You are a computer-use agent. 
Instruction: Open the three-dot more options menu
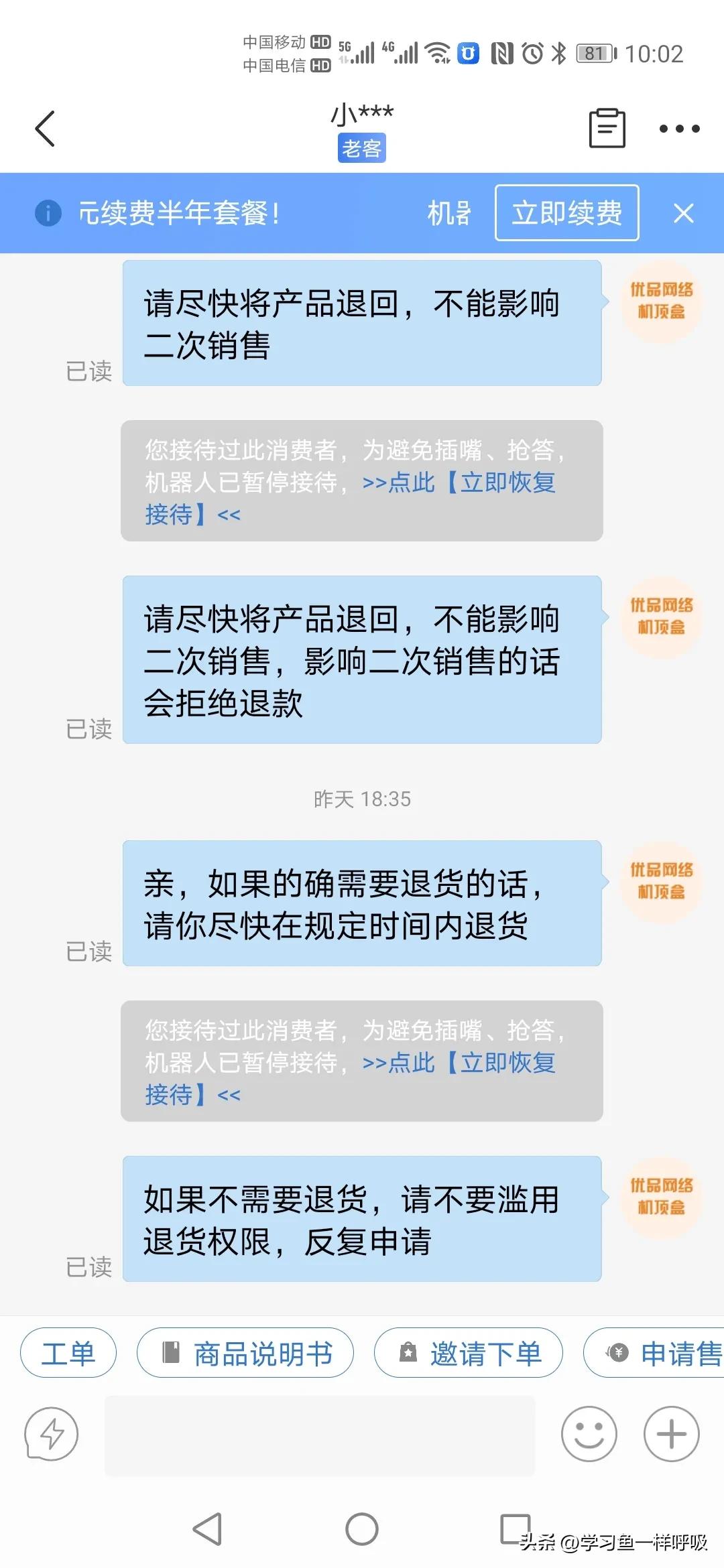pyautogui.click(x=679, y=129)
